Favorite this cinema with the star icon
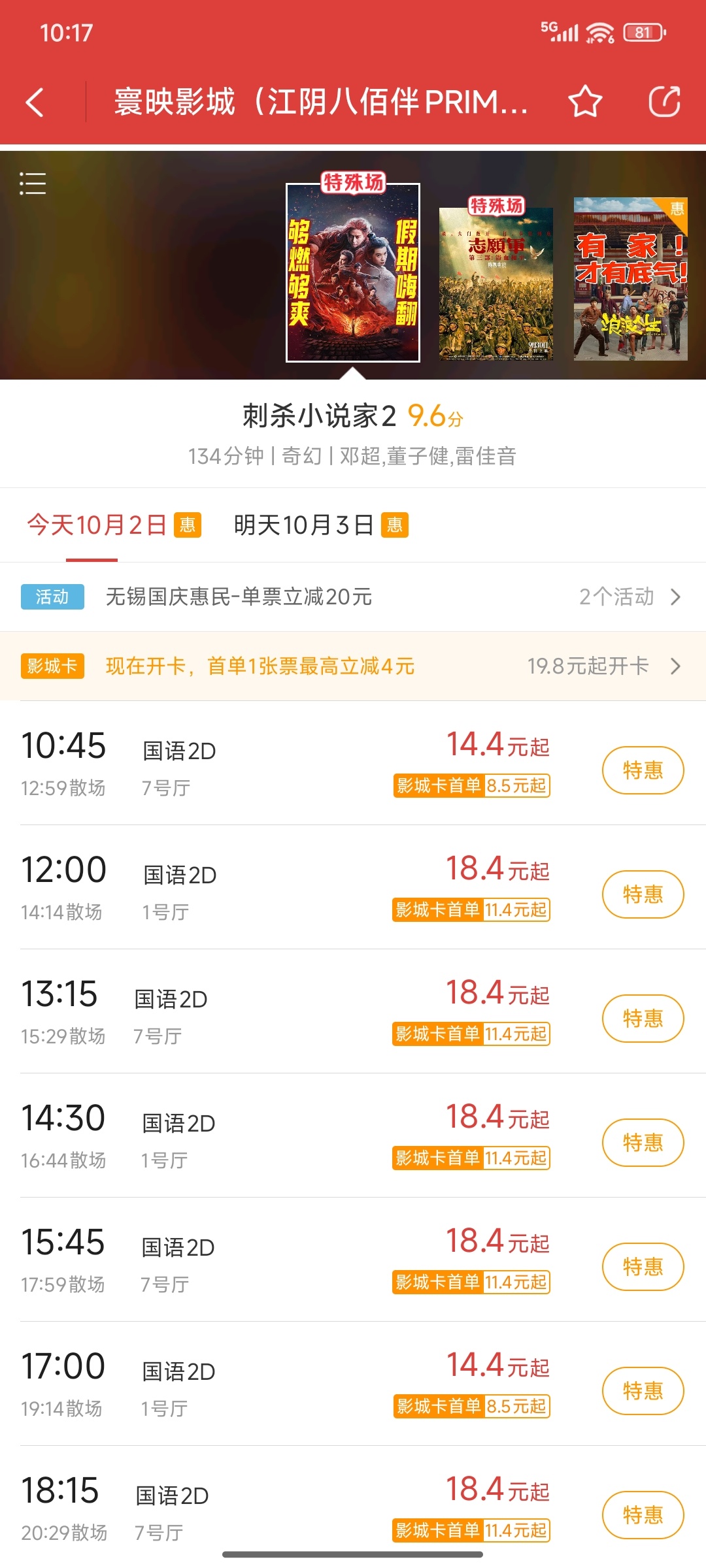The height and width of the screenshot is (1568, 706). pyautogui.click(x=584, y=102)
